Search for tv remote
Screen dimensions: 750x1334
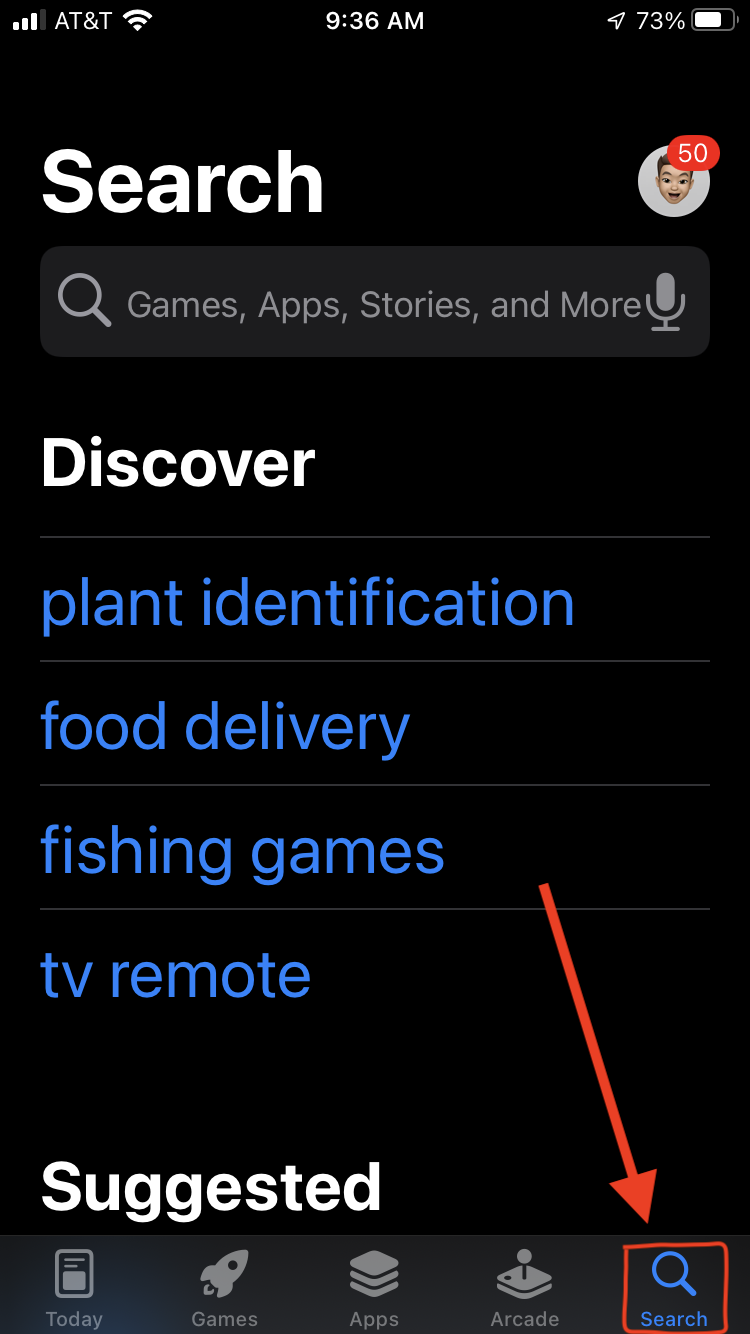[176, 975]
